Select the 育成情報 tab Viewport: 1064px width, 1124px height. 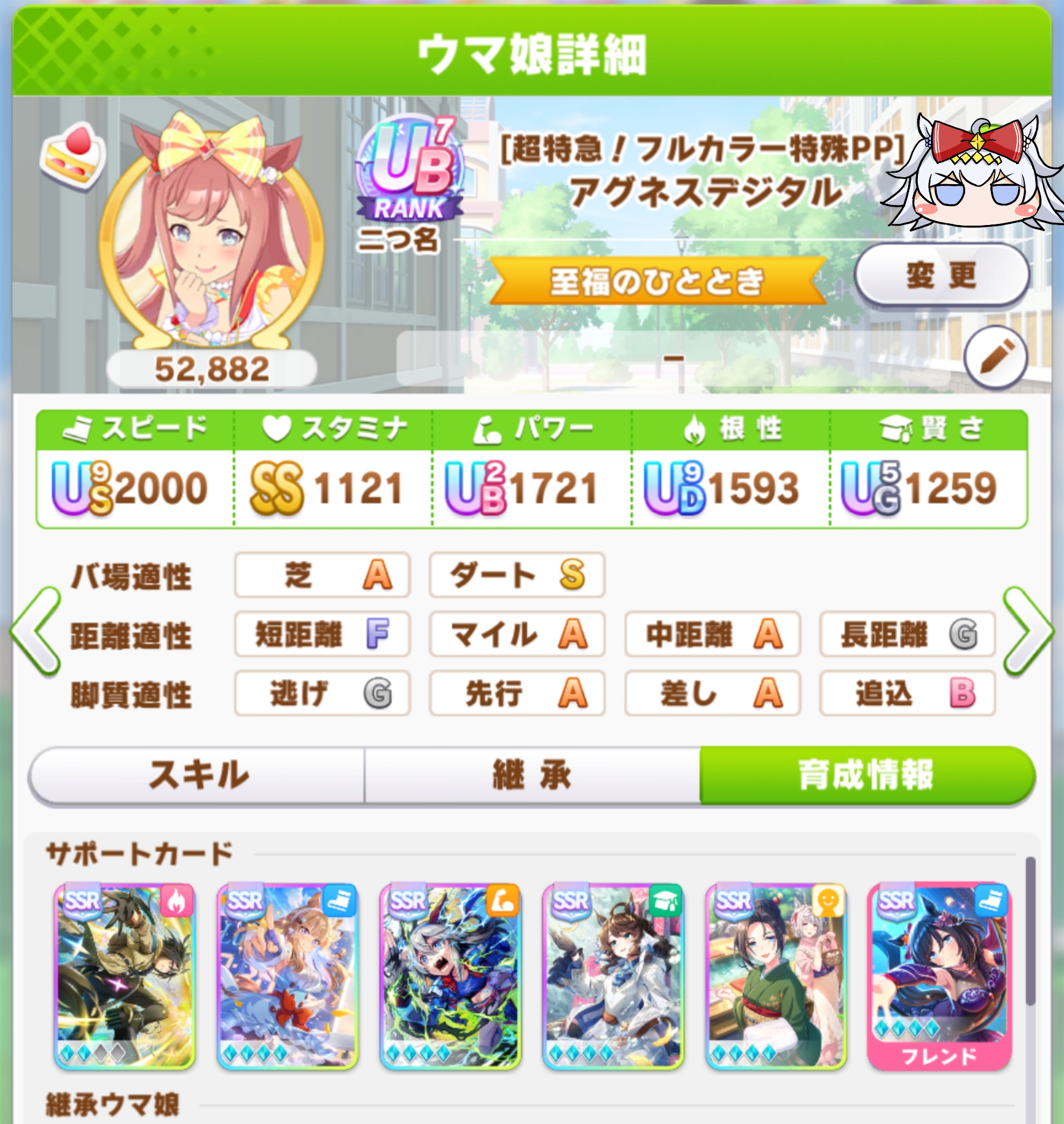pyautogui.click(x=866, y=775)
